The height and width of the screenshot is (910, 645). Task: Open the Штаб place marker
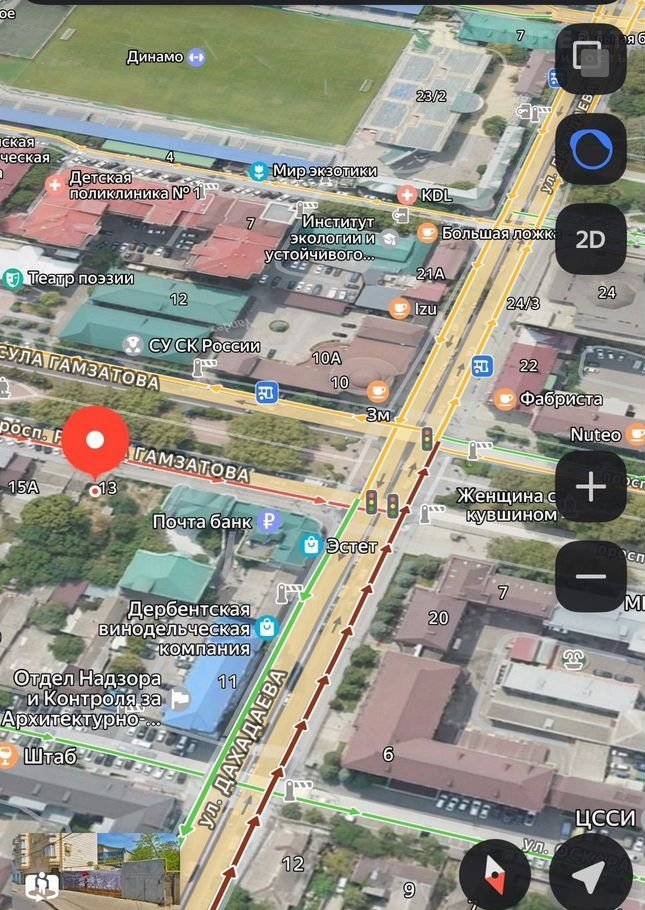pyautogui.click(x=6, y=756)
